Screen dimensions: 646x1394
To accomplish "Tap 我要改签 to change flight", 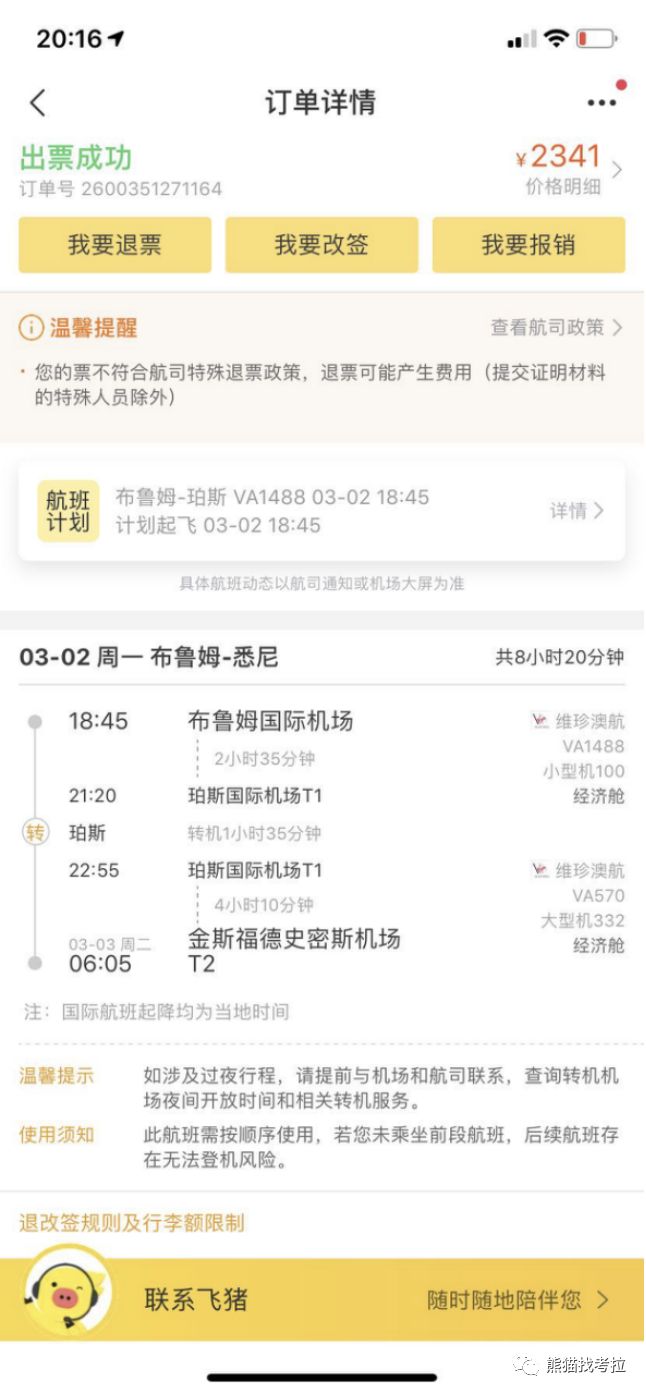I will click(322, 245).
